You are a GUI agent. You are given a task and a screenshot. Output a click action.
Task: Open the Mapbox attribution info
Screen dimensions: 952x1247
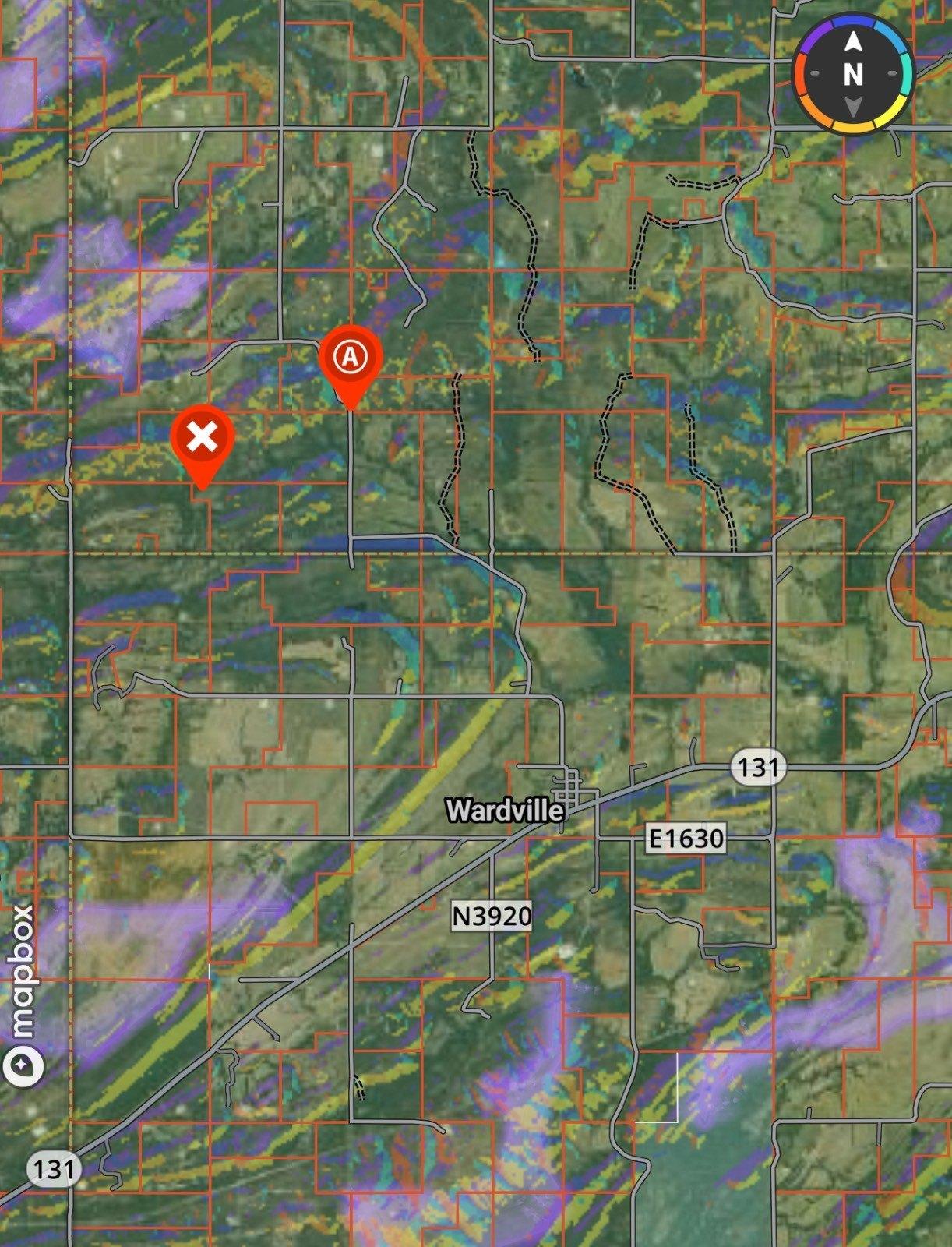click(23, 1063)
